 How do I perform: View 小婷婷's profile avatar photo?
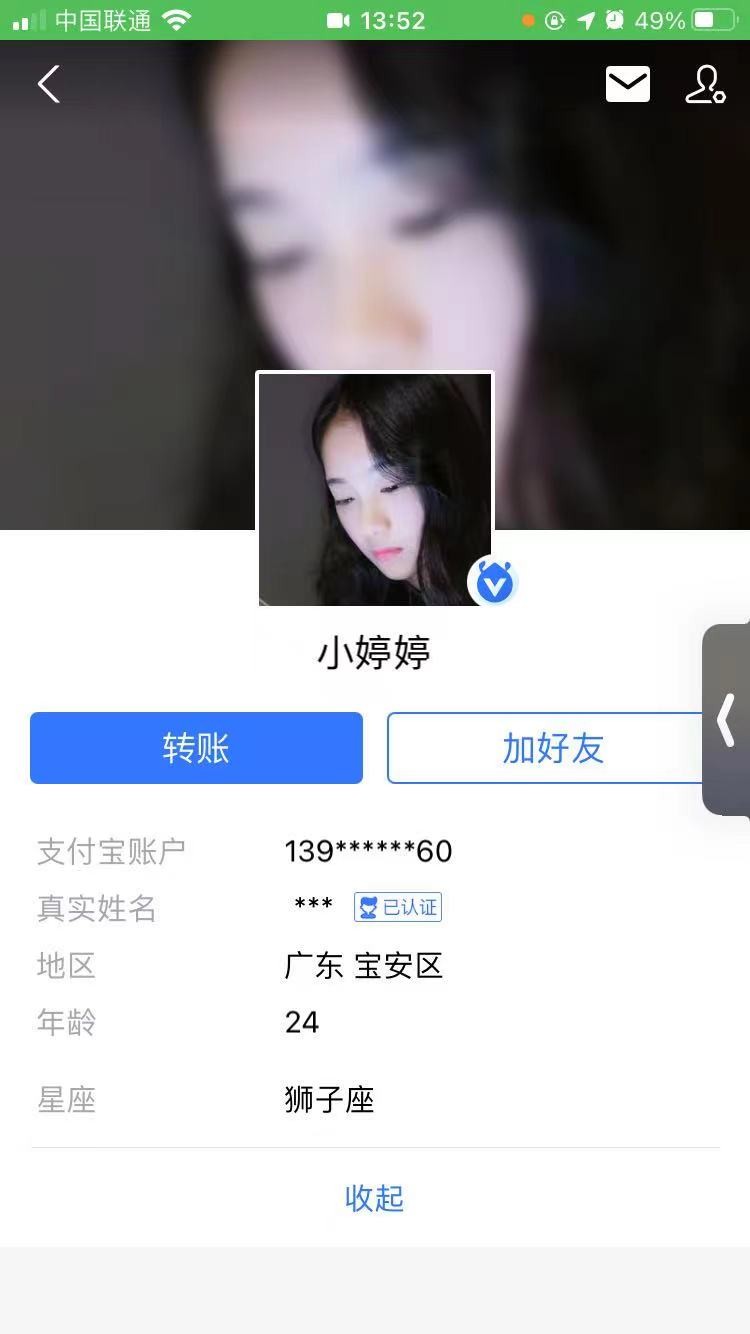point(375,489)
